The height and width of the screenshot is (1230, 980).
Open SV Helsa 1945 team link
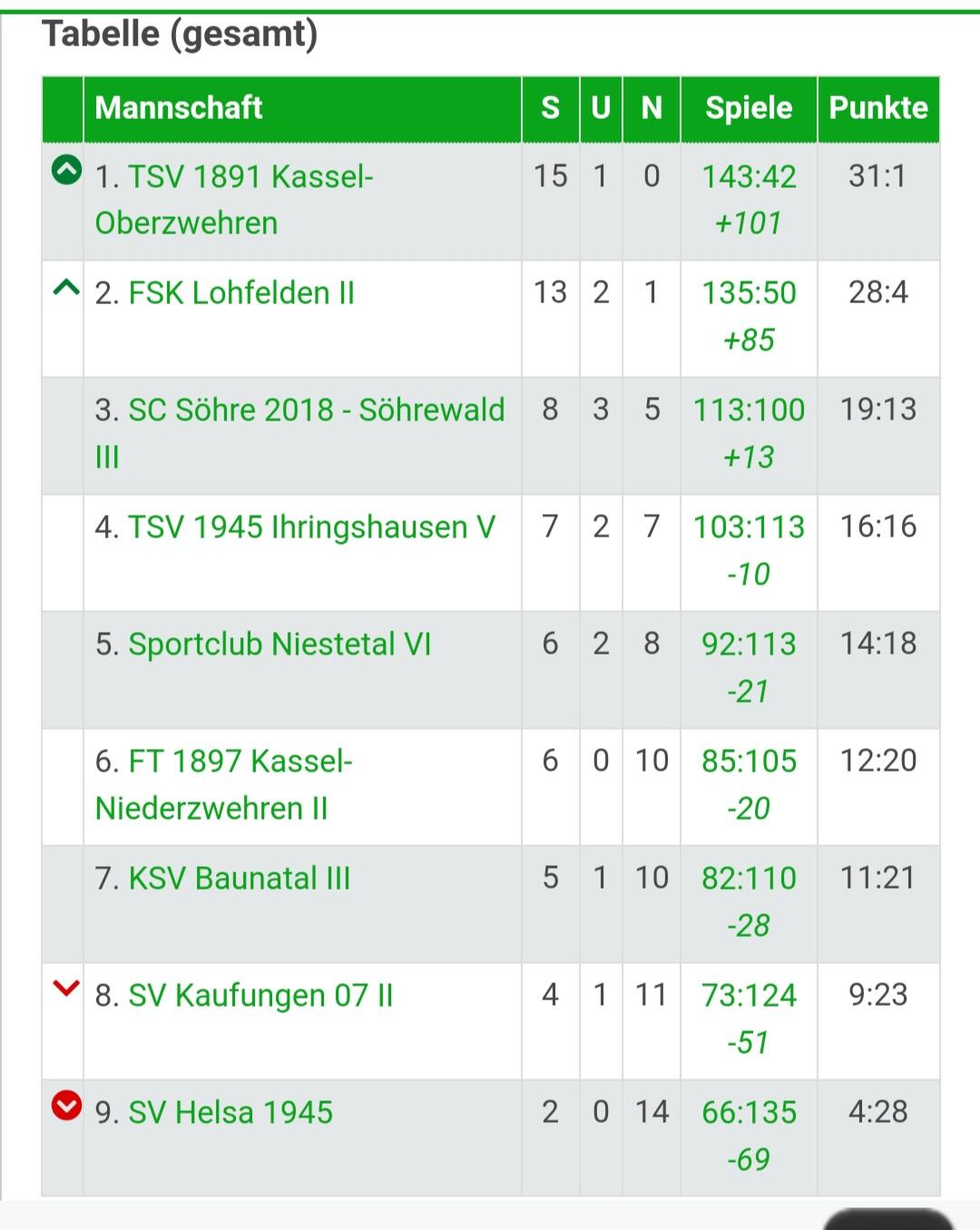click(x=230, y=1113)
